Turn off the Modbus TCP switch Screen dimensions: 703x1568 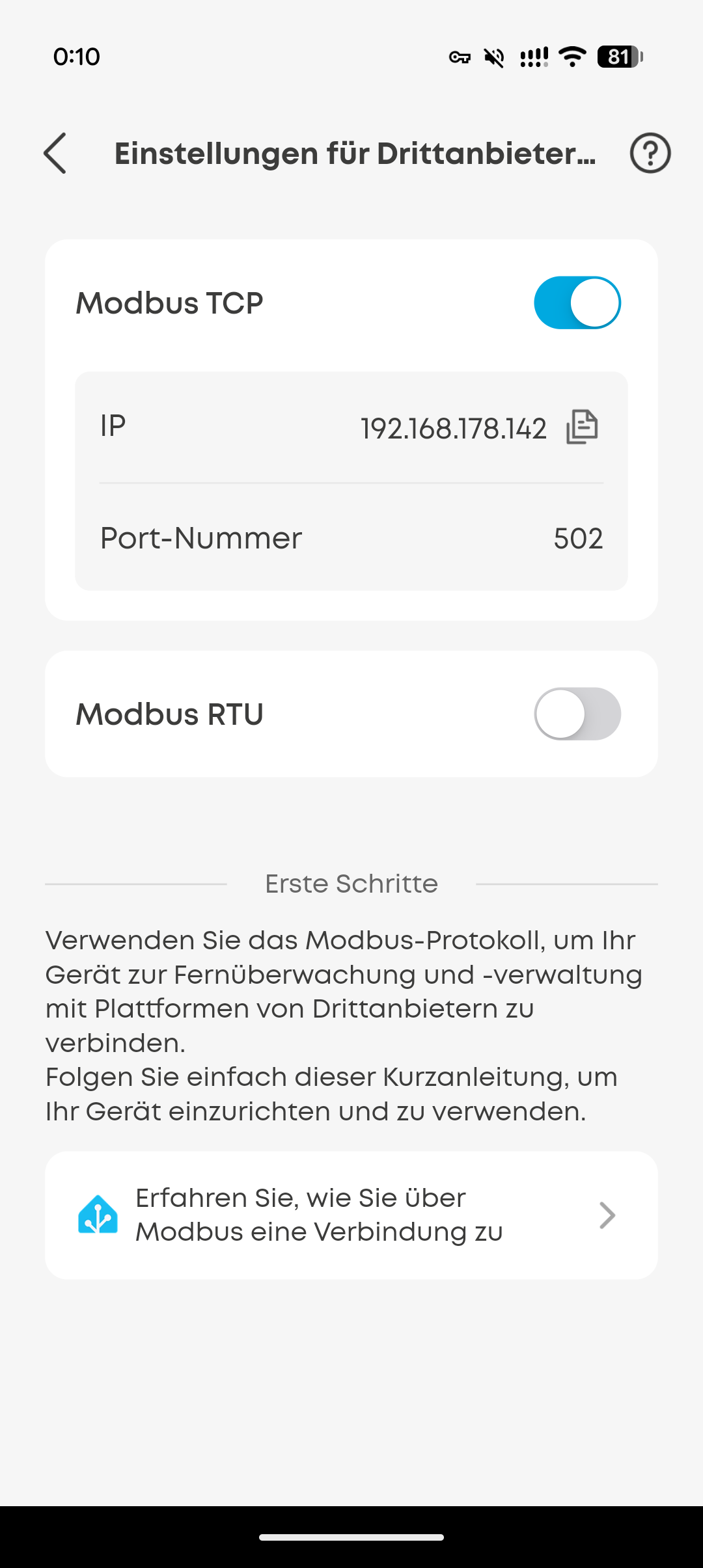(x=577, y=303)
